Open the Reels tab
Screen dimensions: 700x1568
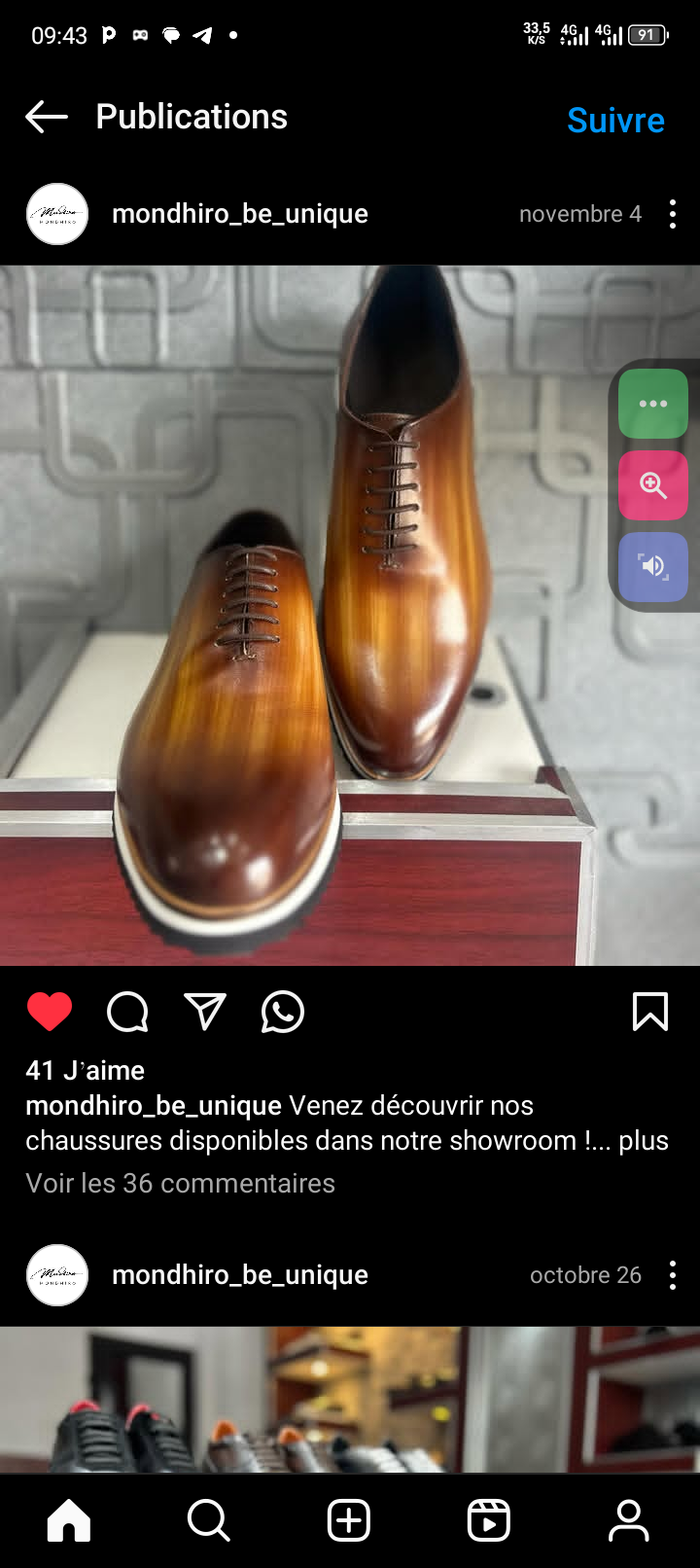(489, 1520)
